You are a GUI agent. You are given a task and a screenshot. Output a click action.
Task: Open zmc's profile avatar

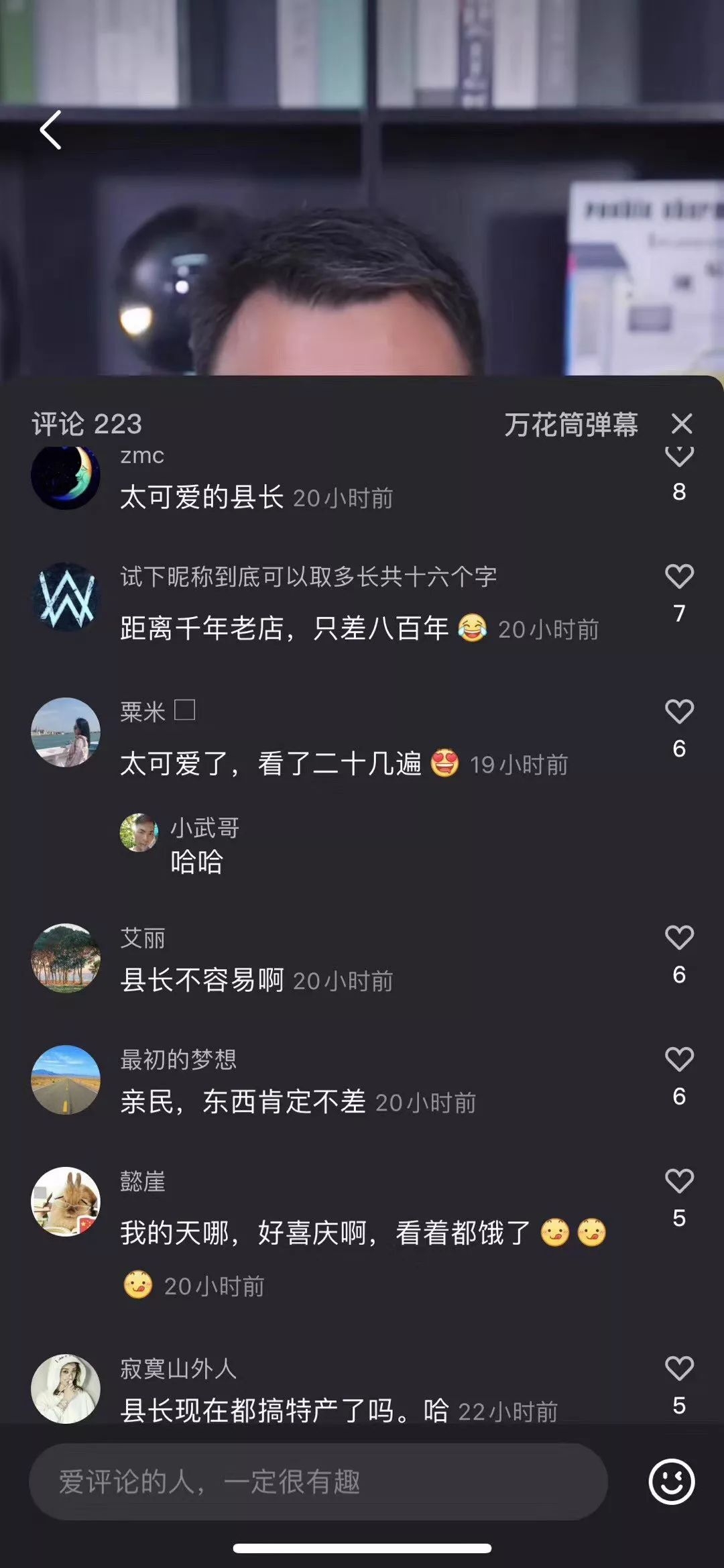coord(66,476)
